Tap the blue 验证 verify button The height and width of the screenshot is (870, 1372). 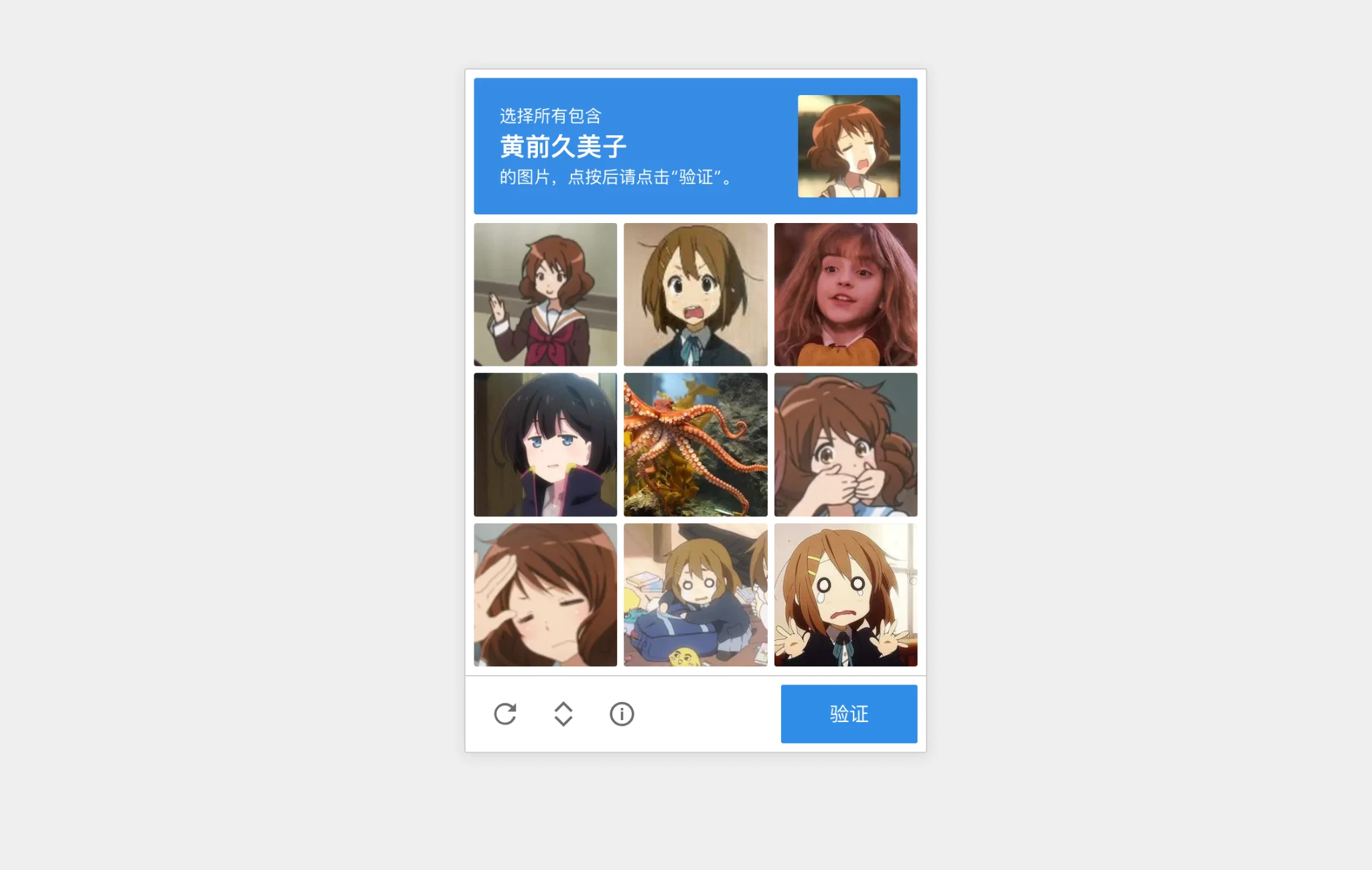[x=848, y=713]
